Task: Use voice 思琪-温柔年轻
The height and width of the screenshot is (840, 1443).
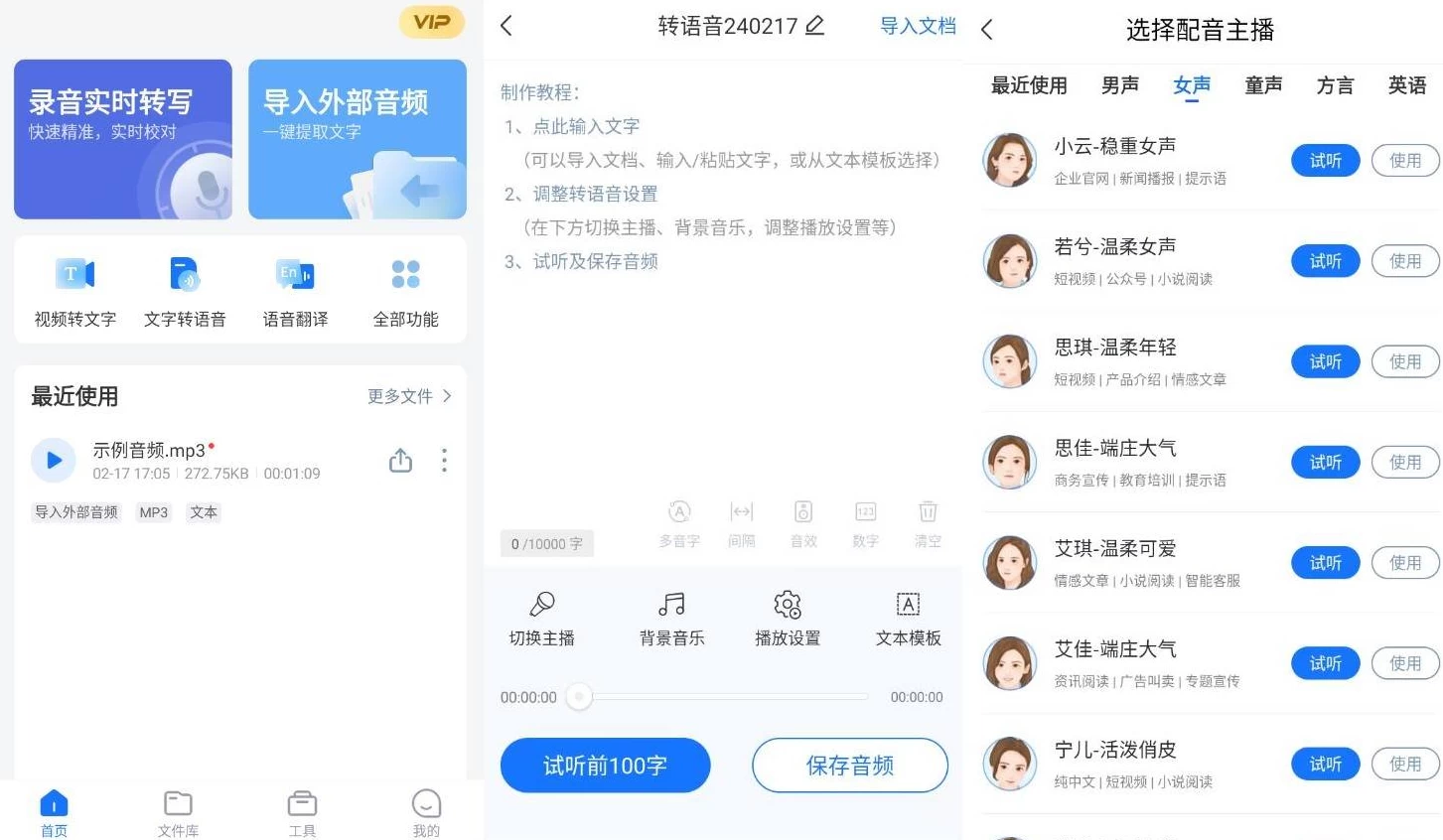Action: click(x=1404, y=362)
